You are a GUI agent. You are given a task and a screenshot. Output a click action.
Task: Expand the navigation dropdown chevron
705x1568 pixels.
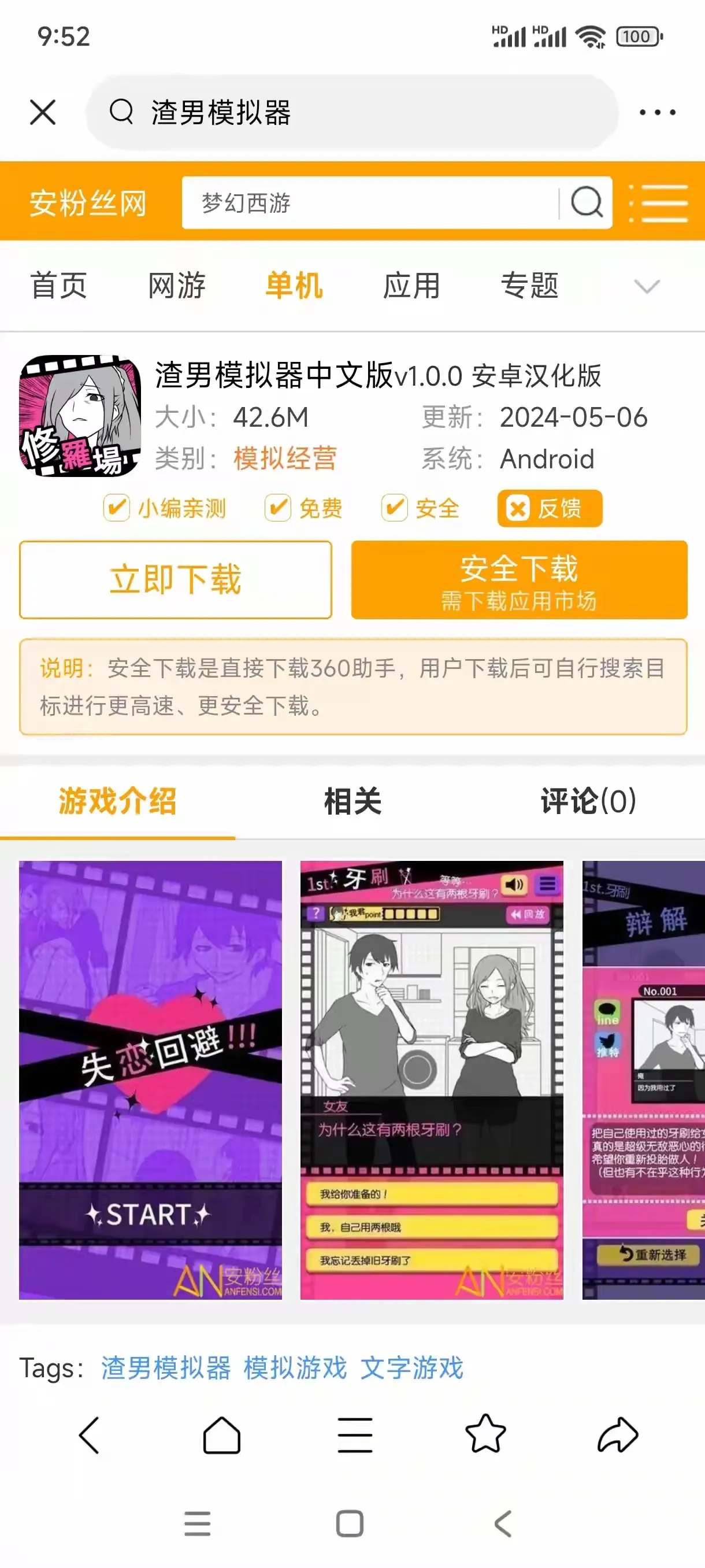coord(647,286)
